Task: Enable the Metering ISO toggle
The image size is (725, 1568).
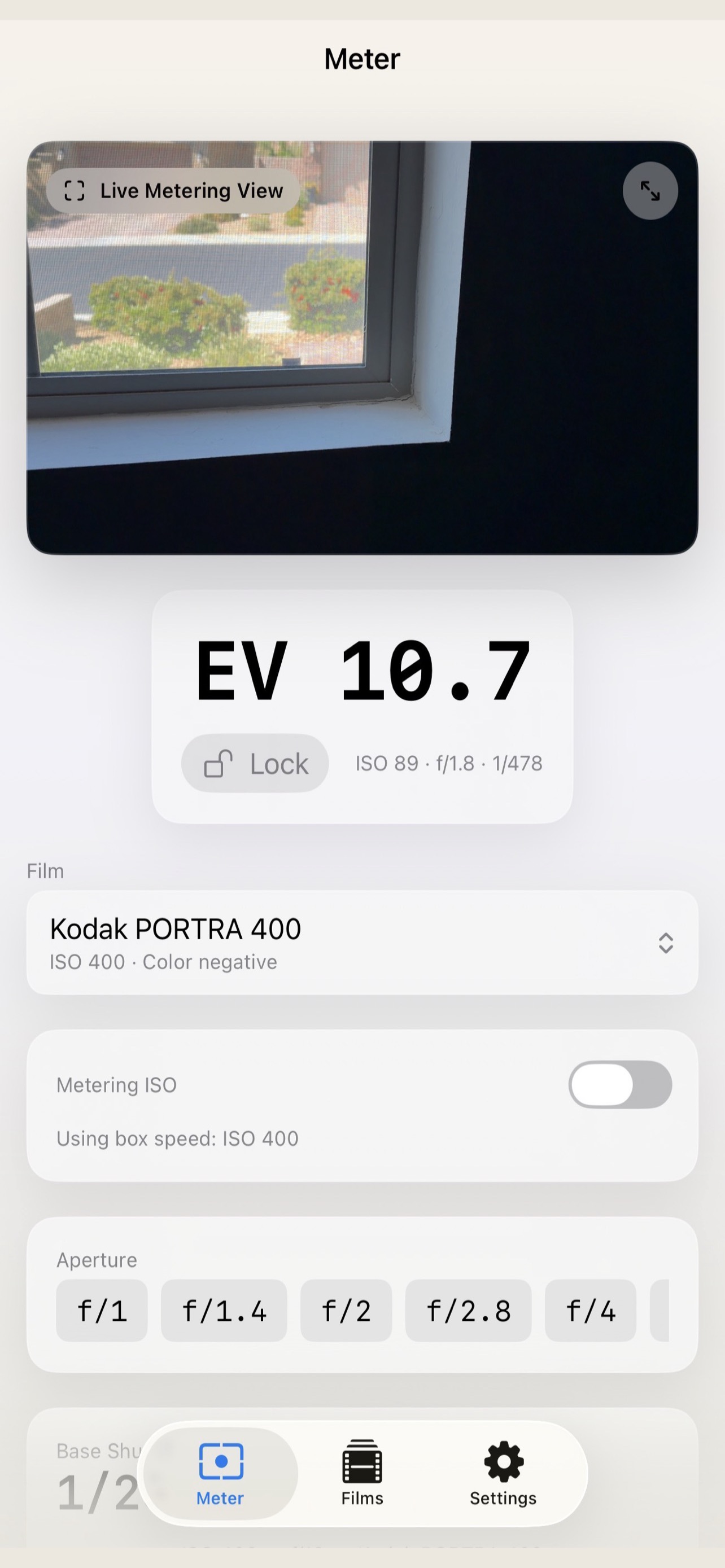Action: click(x=622, y=1084)
